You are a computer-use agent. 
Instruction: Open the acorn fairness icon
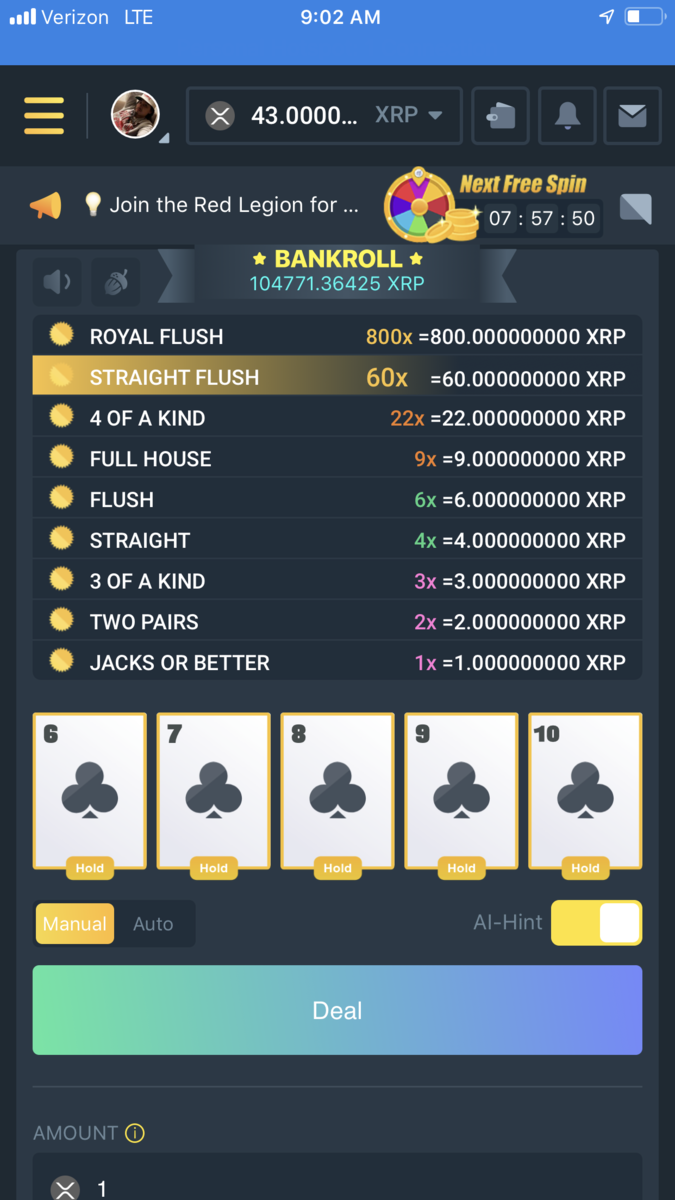[x=116, y=283]
